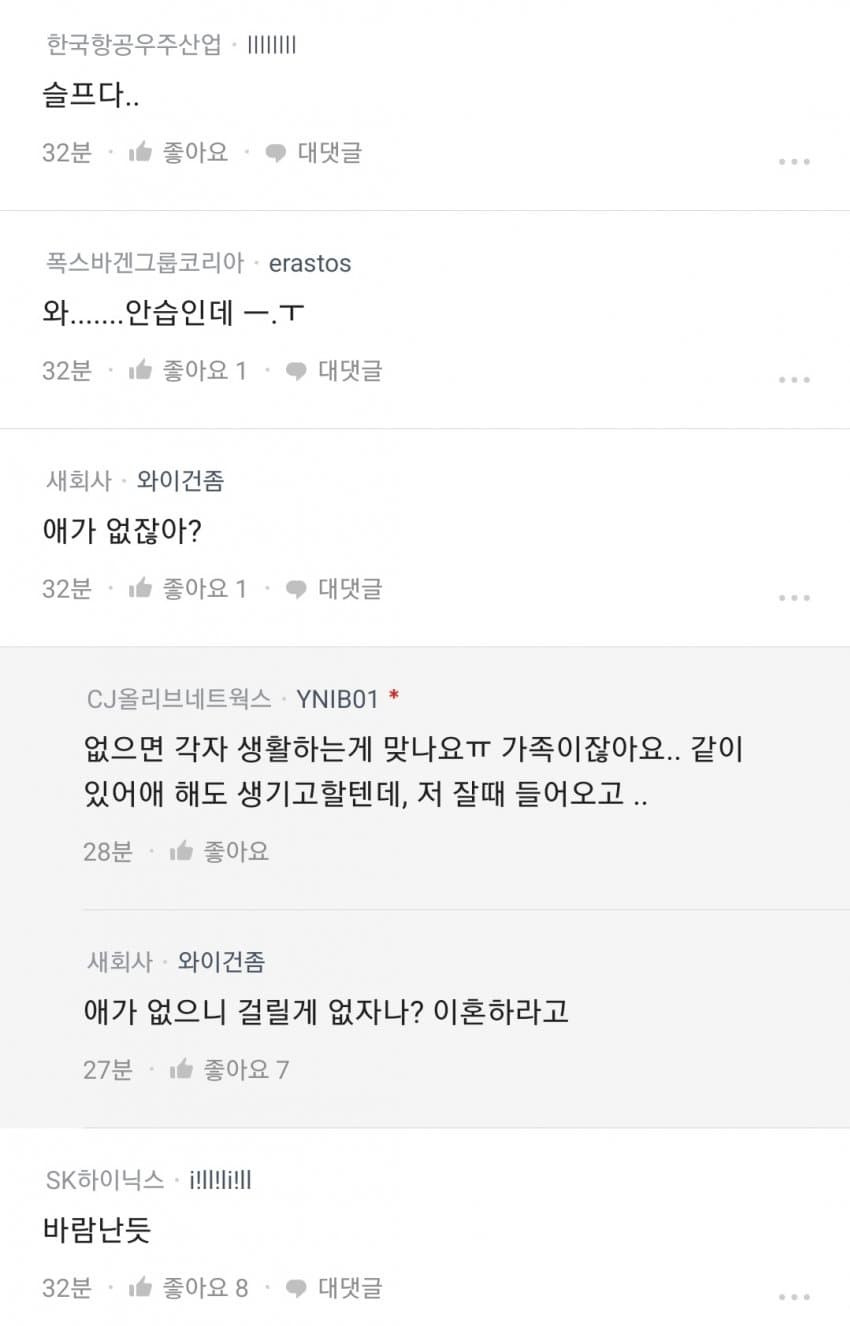This screenshot has width=850, height=1326.
Task: Like the comment "슬프다.."
Action: pos(179,153)
